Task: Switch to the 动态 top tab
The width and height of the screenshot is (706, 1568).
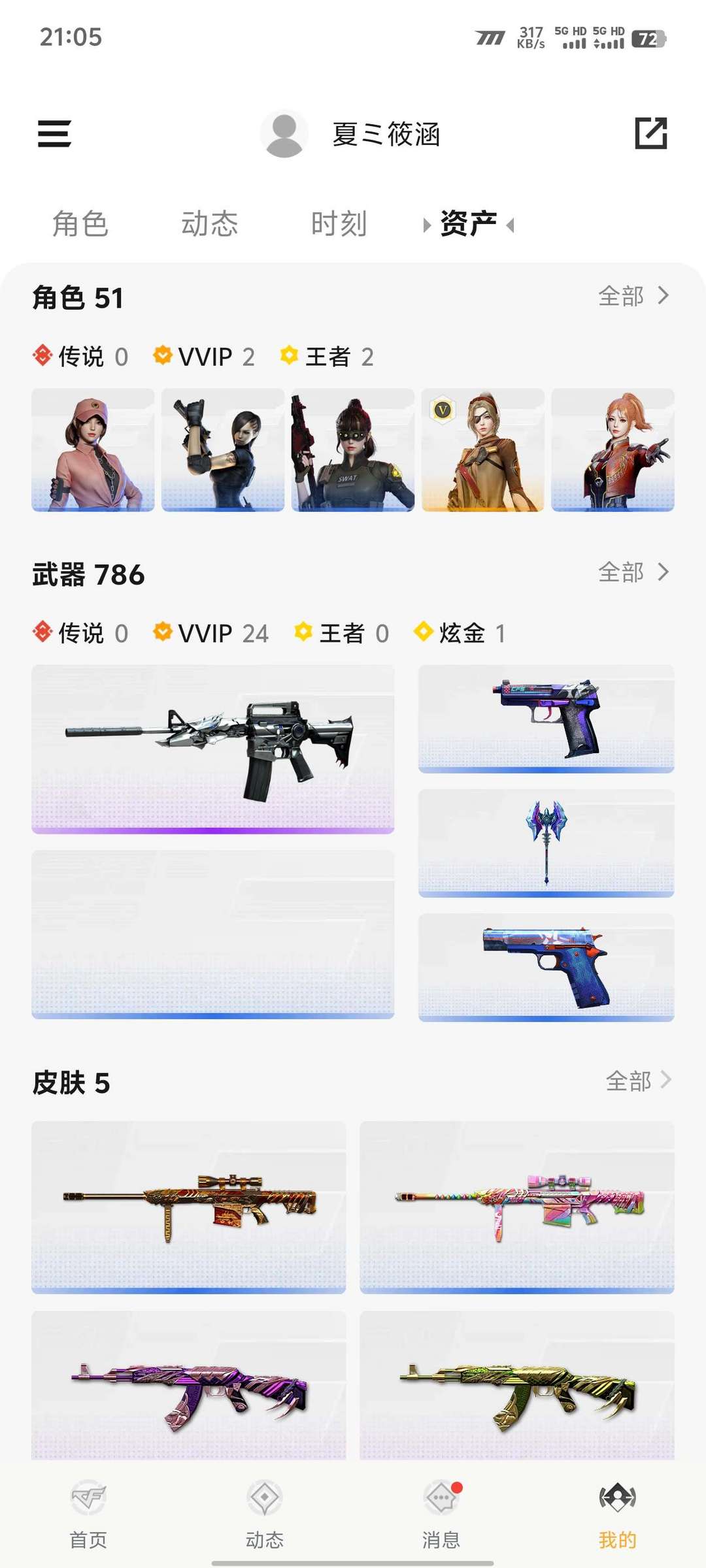Action: pyautogui.click(x=209, y=224)
